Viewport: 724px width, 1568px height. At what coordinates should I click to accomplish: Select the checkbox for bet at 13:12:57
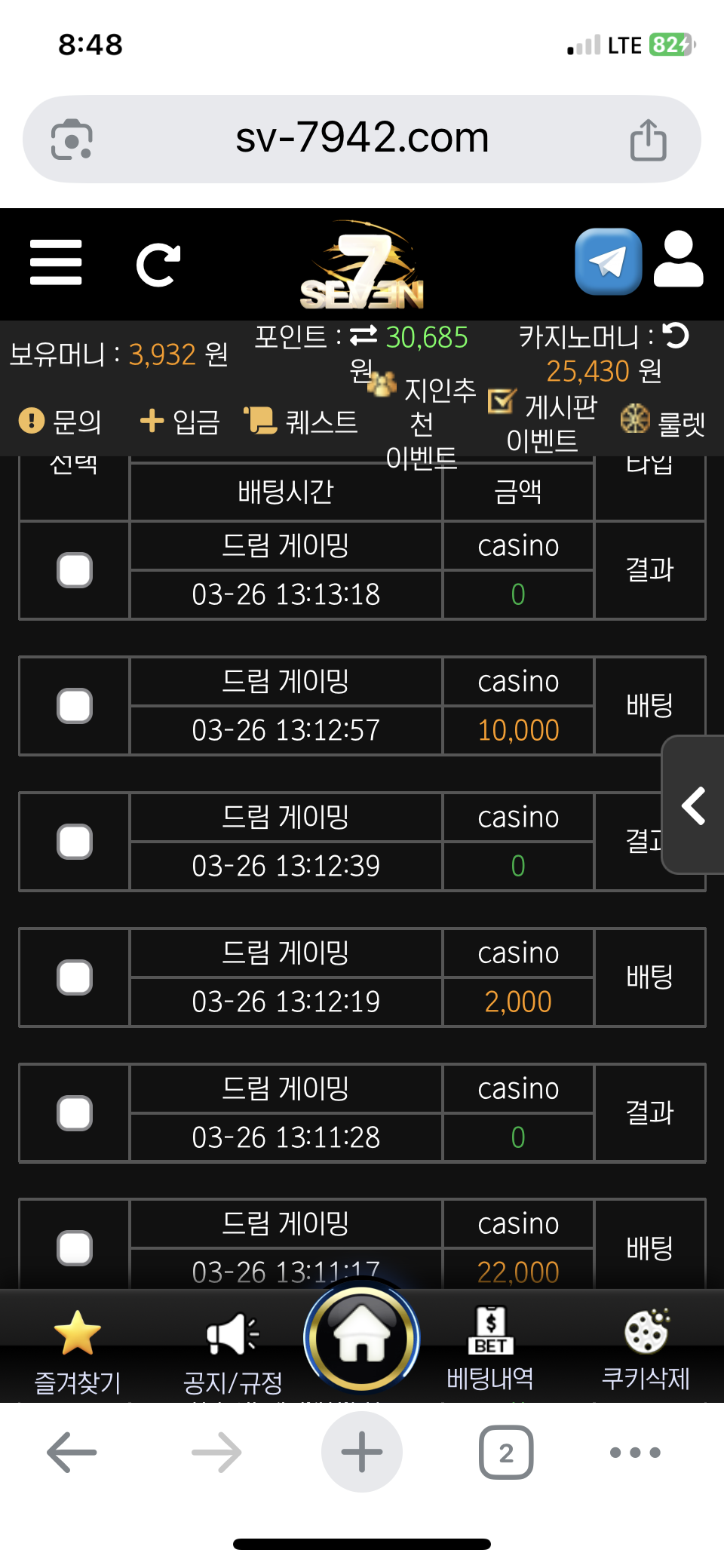75,706
